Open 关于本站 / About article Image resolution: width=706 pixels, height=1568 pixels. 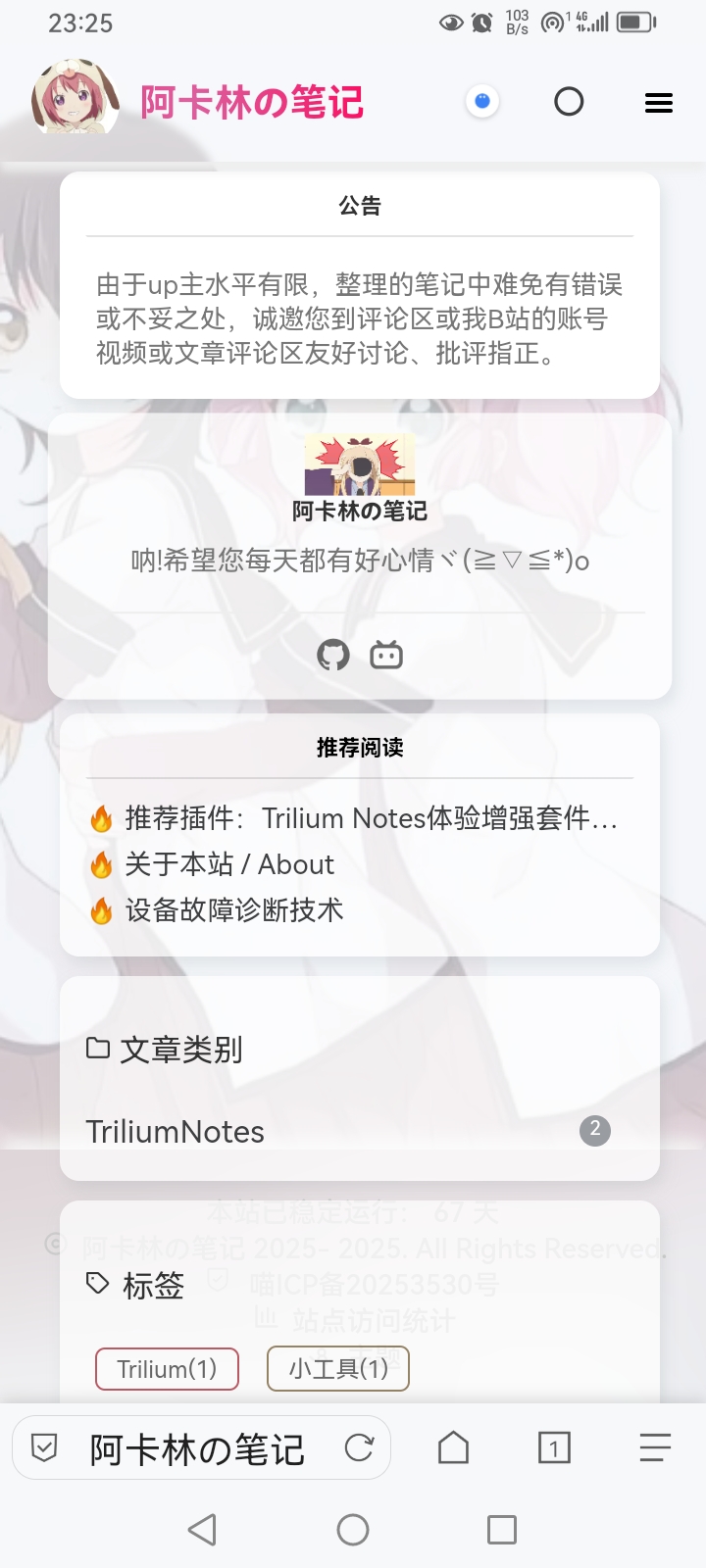coord(229,864)
